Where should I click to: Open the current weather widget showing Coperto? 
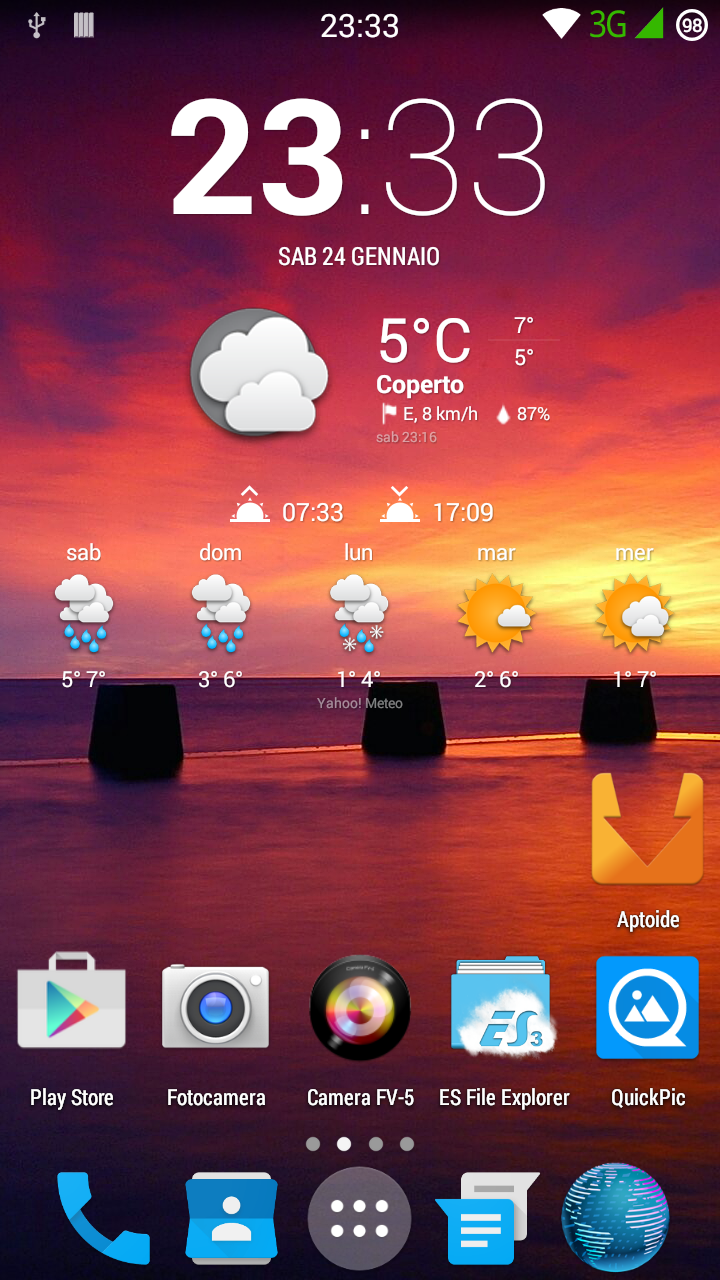(370, 377)
